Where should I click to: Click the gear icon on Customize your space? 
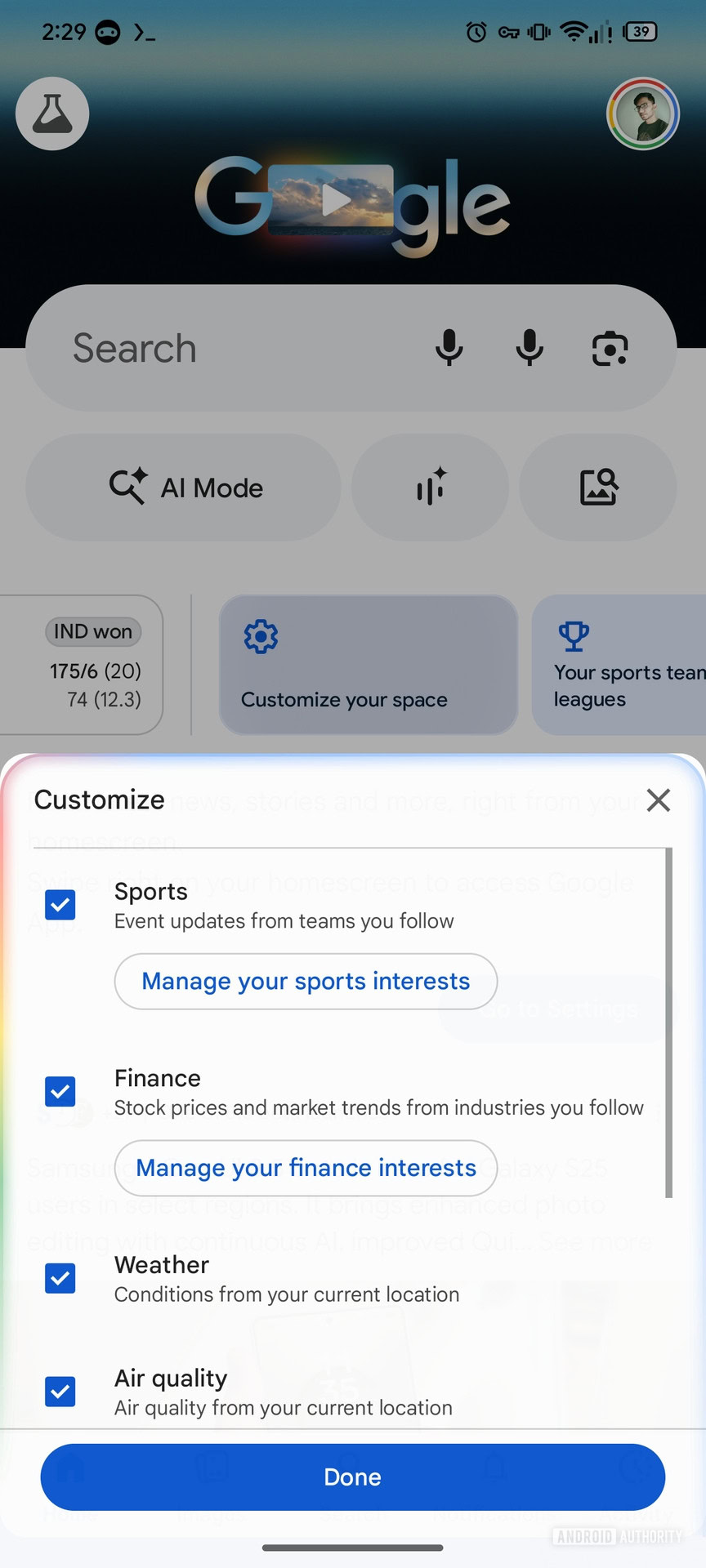[260, 637]
